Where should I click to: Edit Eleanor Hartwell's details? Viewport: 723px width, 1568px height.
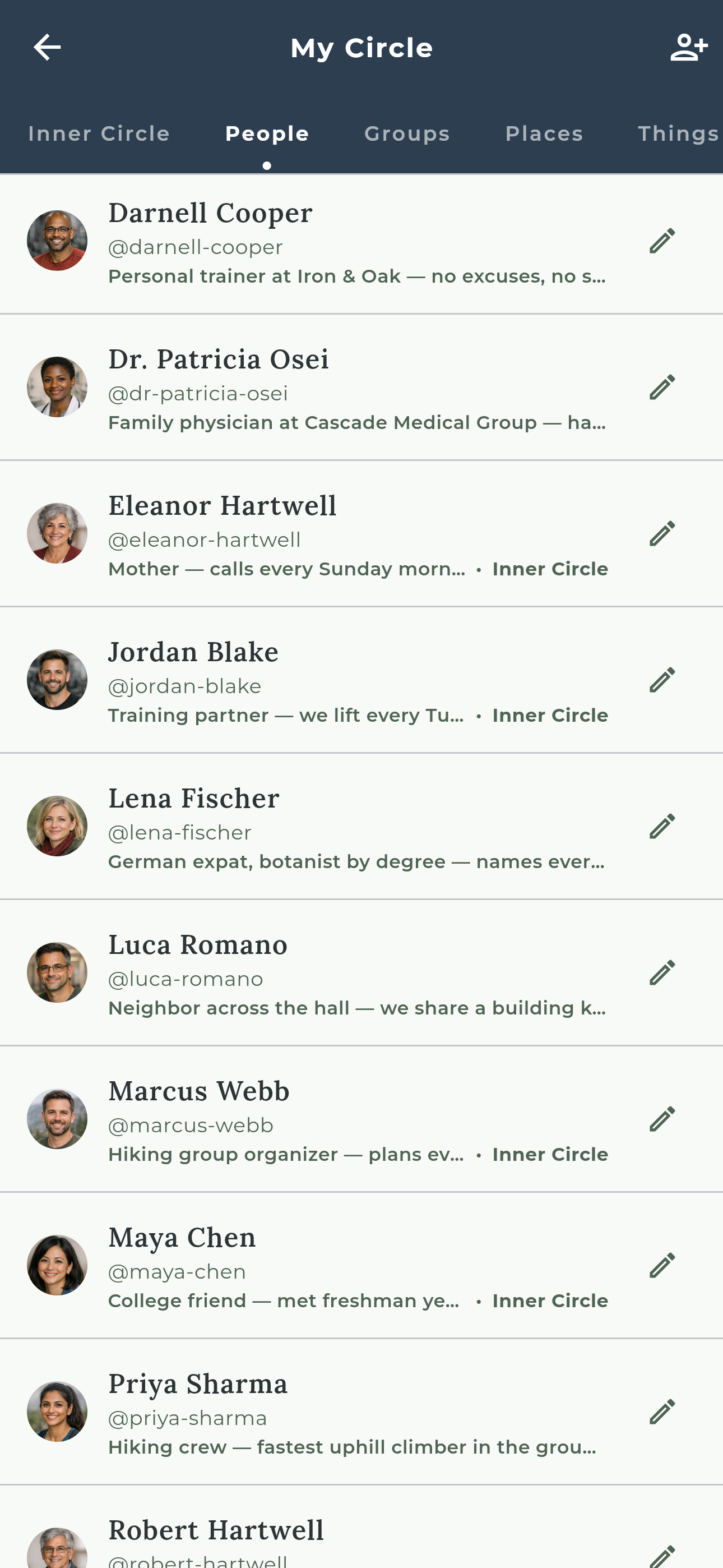click(661, 534)
